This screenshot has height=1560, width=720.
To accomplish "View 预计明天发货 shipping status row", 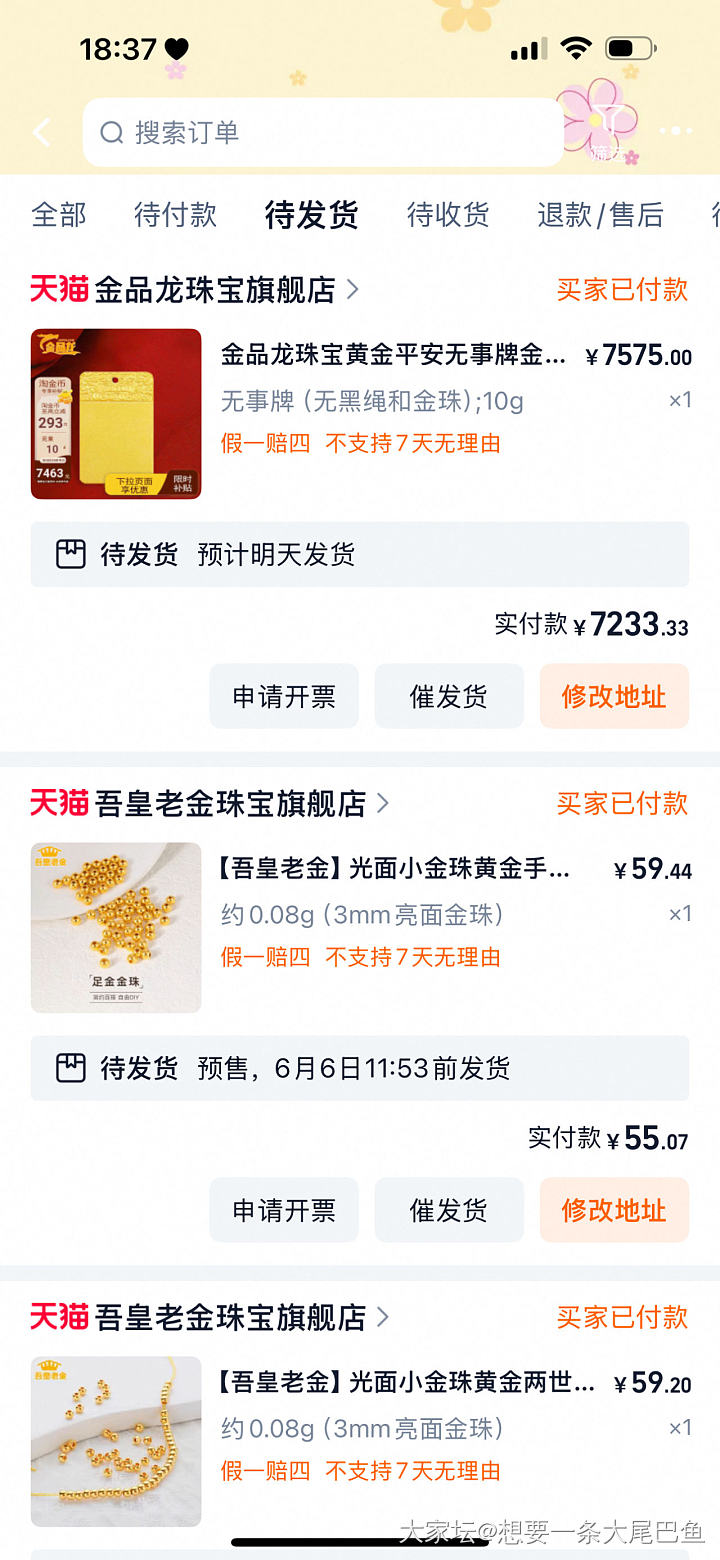I will click(360, 554).
